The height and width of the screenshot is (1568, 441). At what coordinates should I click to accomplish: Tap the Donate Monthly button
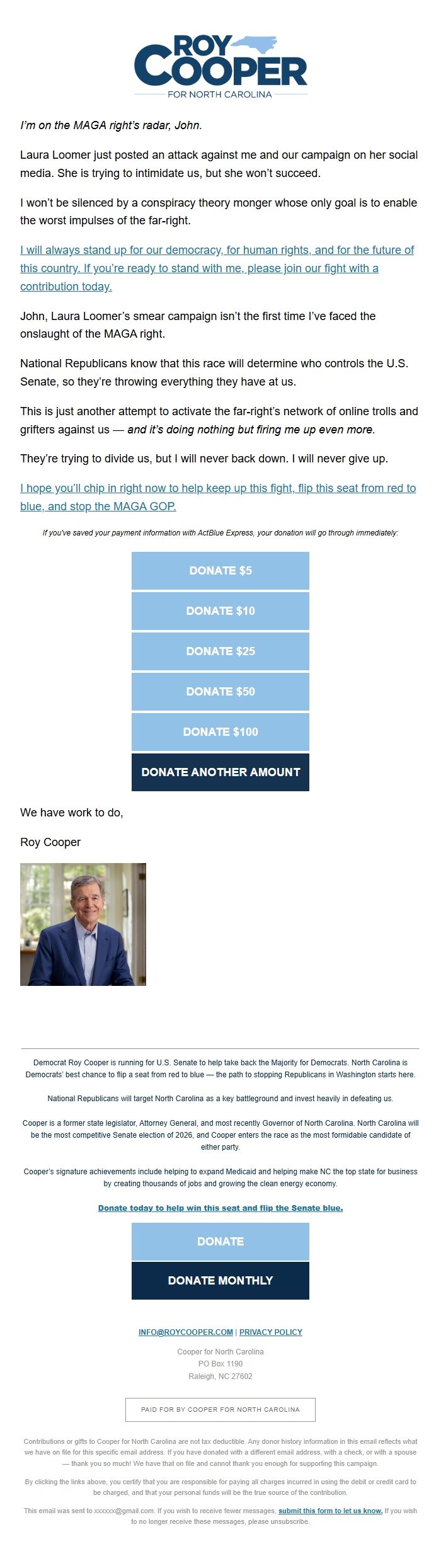[x=220, y=1280]
